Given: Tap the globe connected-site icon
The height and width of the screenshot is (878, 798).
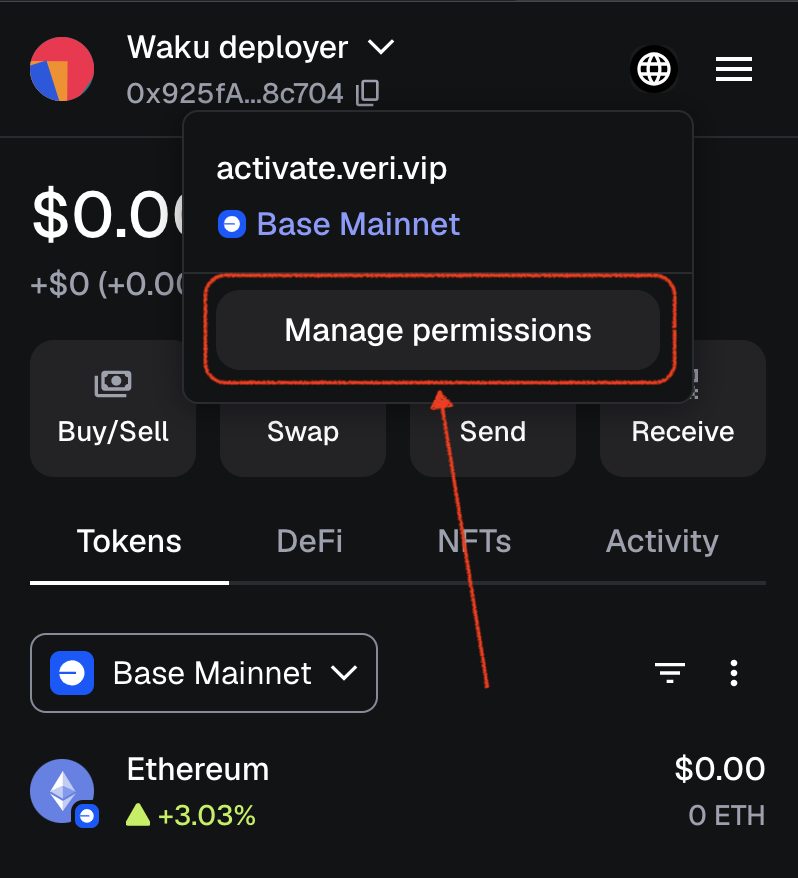Looking at the screenshot, I should coord(654,68).
